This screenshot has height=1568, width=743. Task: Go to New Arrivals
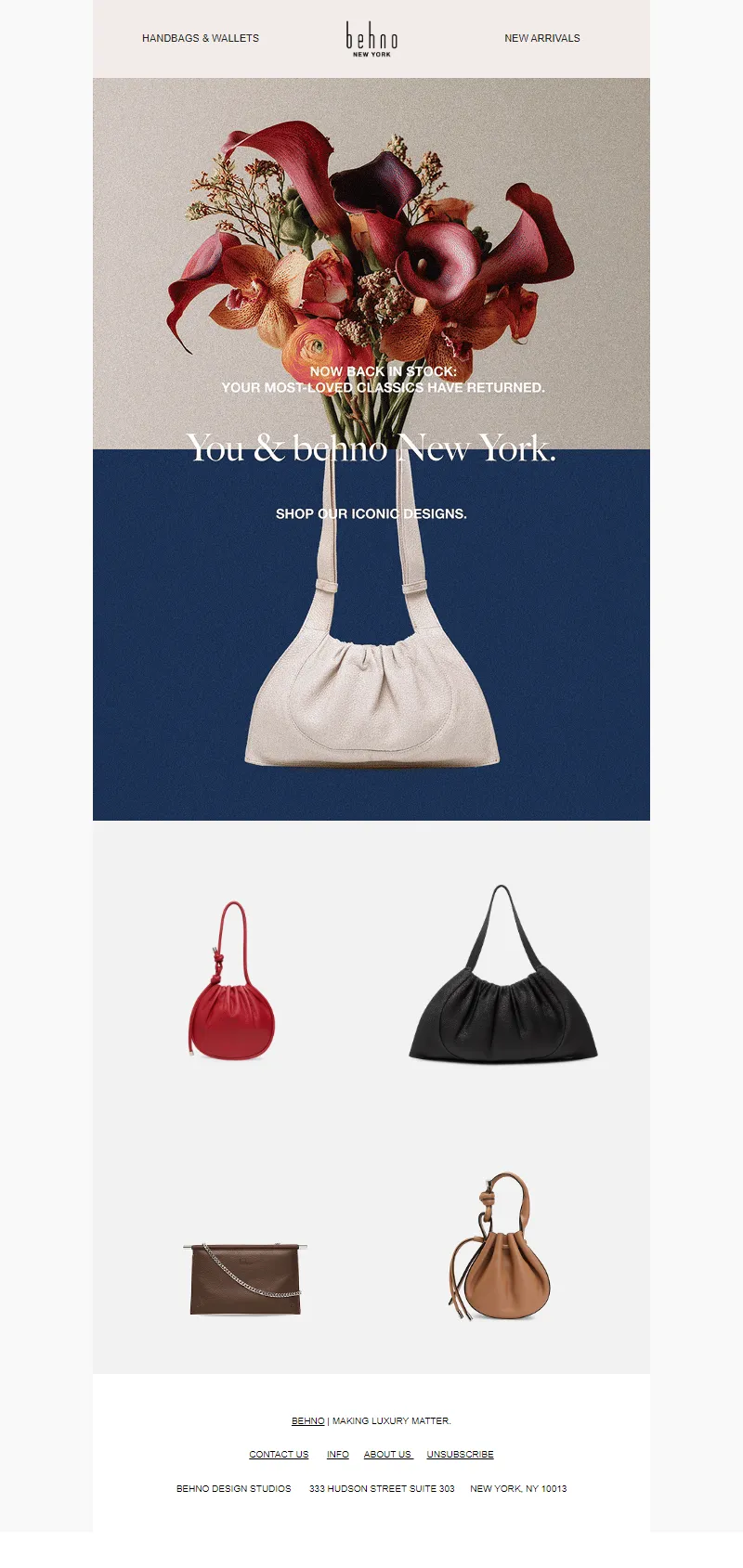pos(541,38)
